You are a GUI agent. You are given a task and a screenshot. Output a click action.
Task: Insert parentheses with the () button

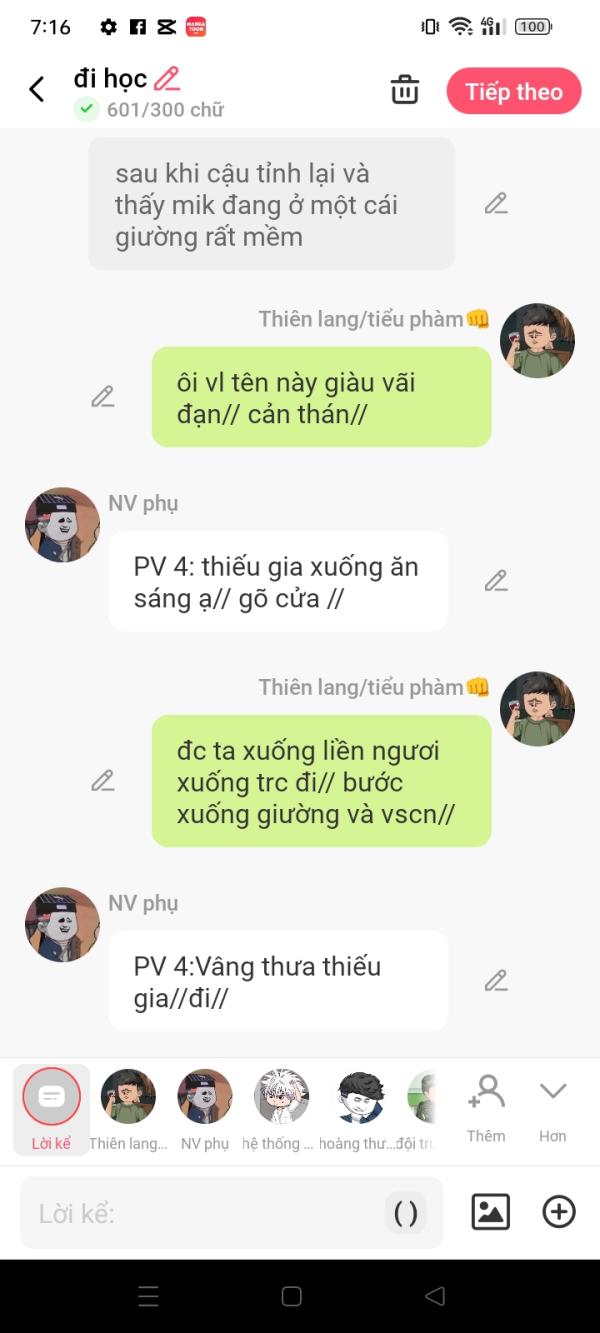coord(406,1213)
